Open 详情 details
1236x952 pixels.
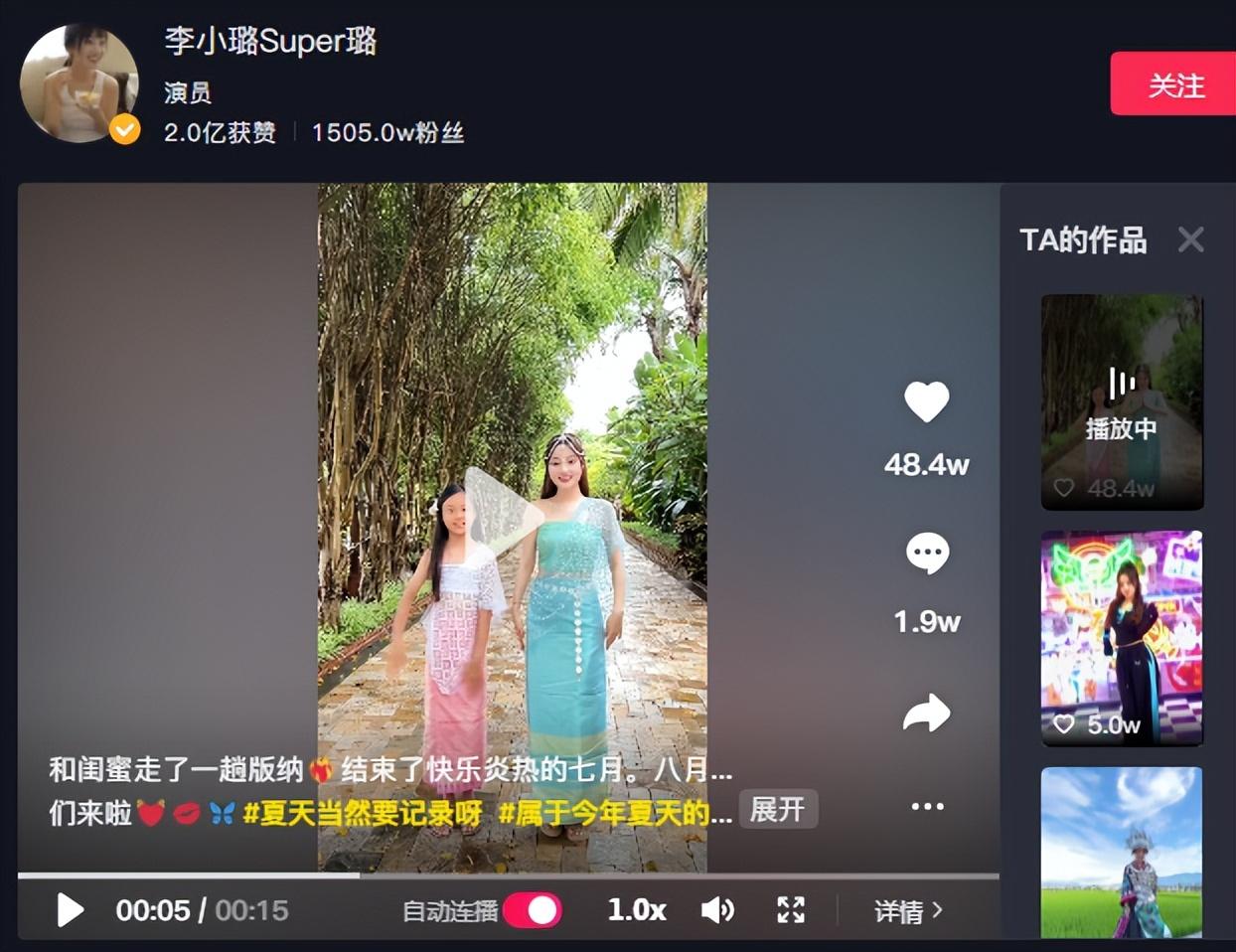pyautogui.click(x=907, y=910)
